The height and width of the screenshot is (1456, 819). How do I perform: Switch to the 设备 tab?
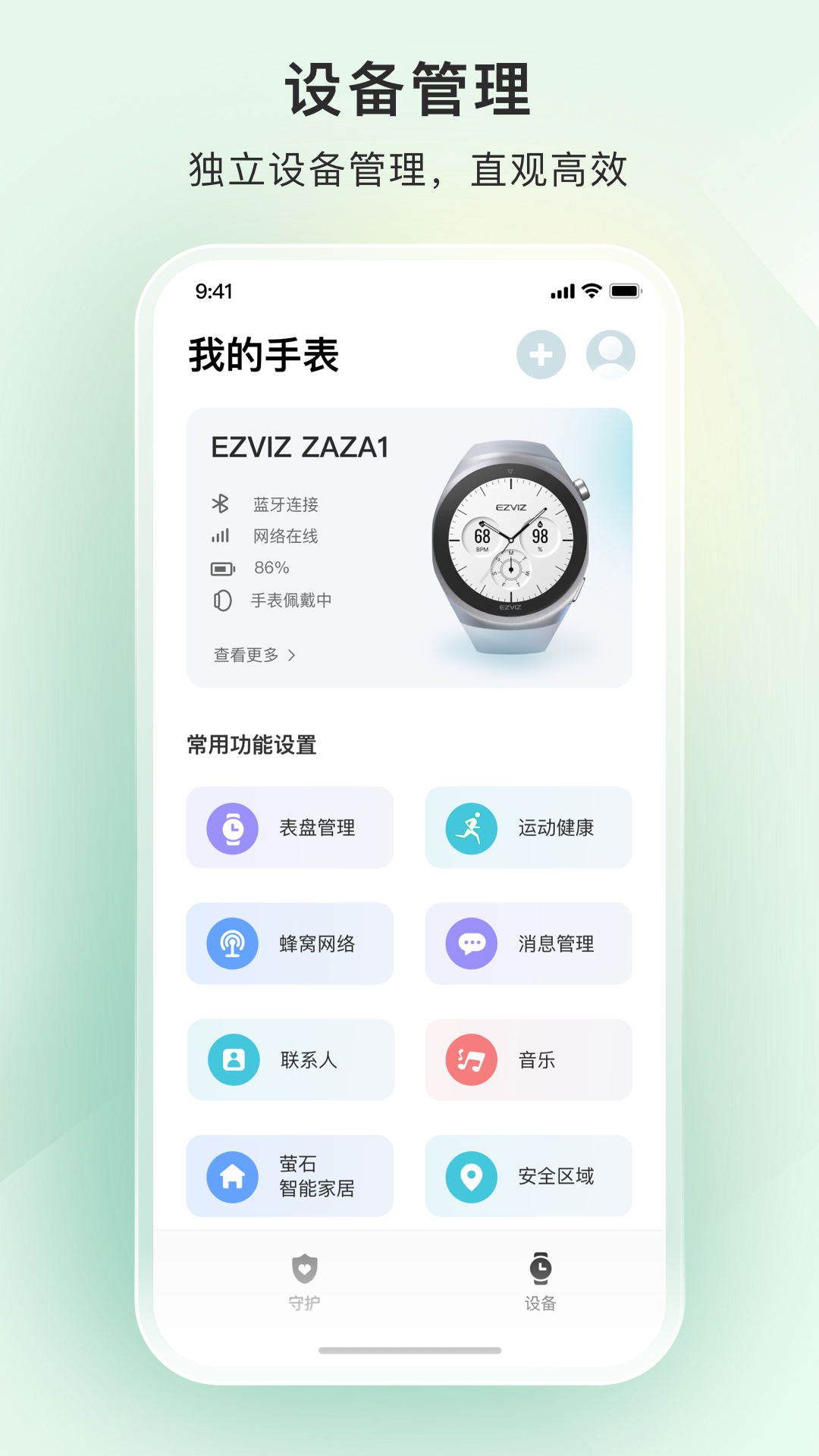(538, 1274)
